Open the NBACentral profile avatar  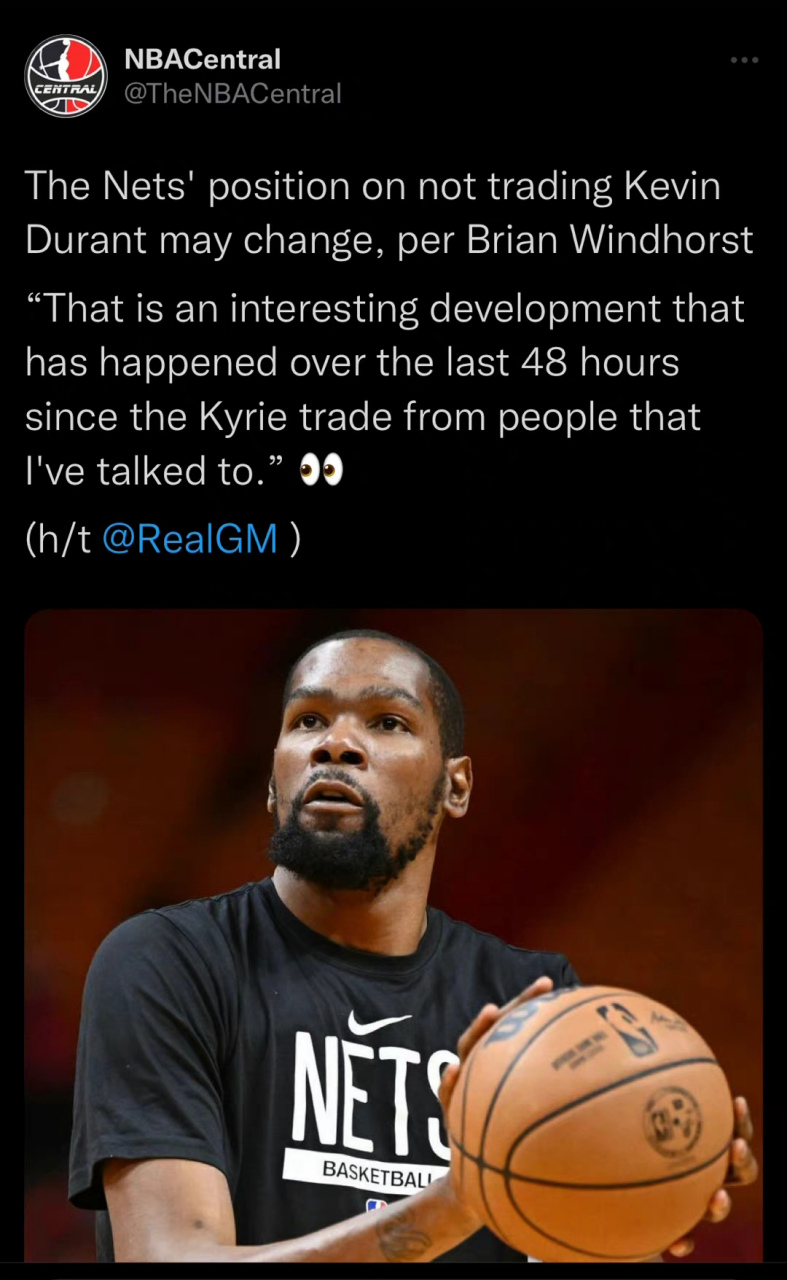[66, 76]
